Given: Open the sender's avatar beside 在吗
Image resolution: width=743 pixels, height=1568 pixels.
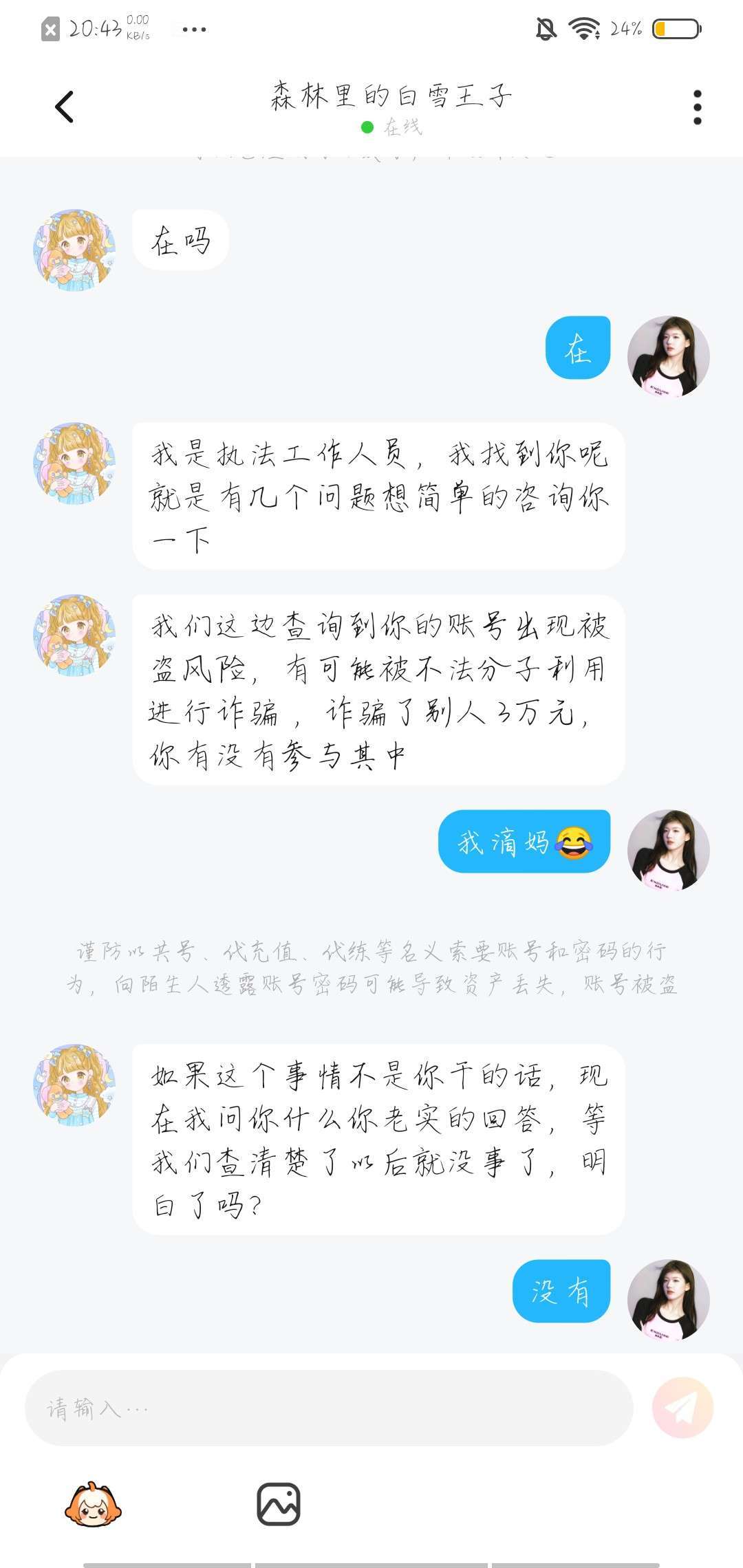Looking at the screenshot, I should click(74, 250).
